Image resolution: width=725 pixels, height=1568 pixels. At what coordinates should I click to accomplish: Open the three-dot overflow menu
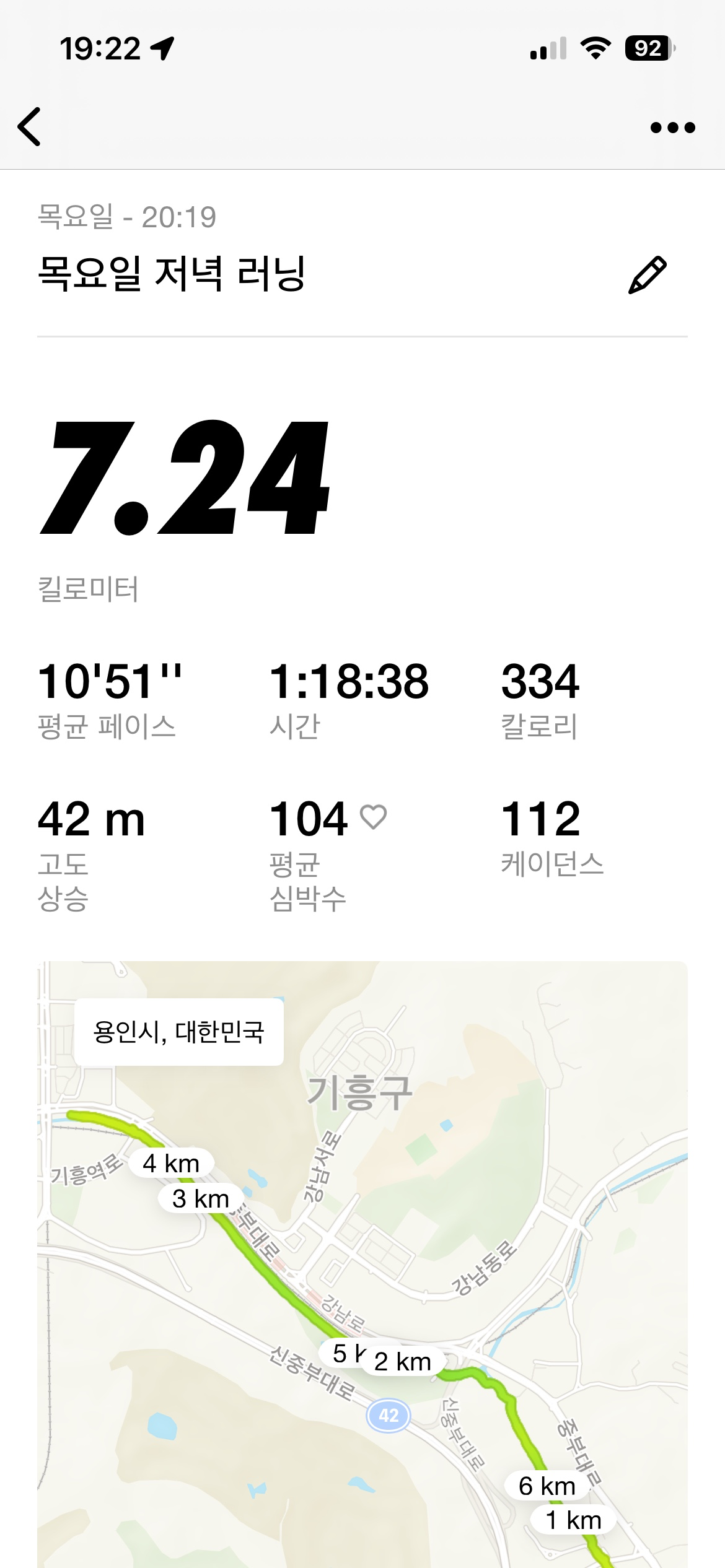[x=672, y=128]
